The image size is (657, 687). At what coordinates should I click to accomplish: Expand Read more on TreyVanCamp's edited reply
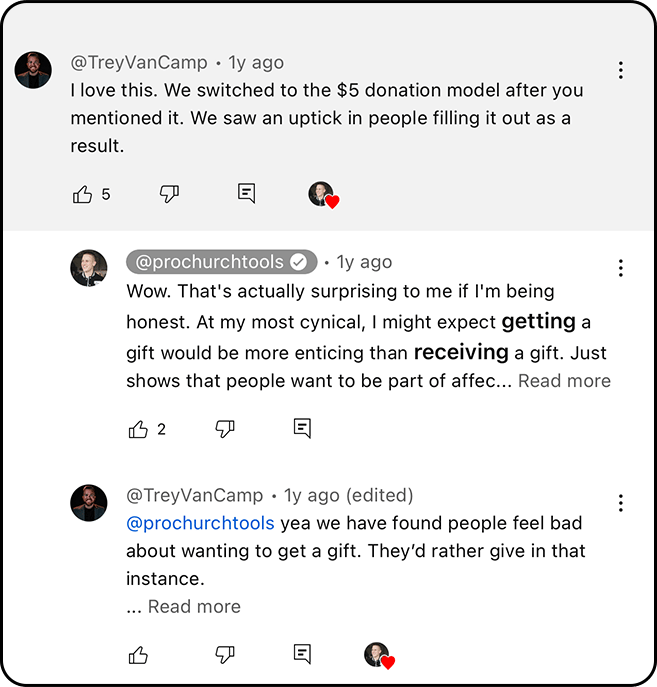(x=194, y=607)
